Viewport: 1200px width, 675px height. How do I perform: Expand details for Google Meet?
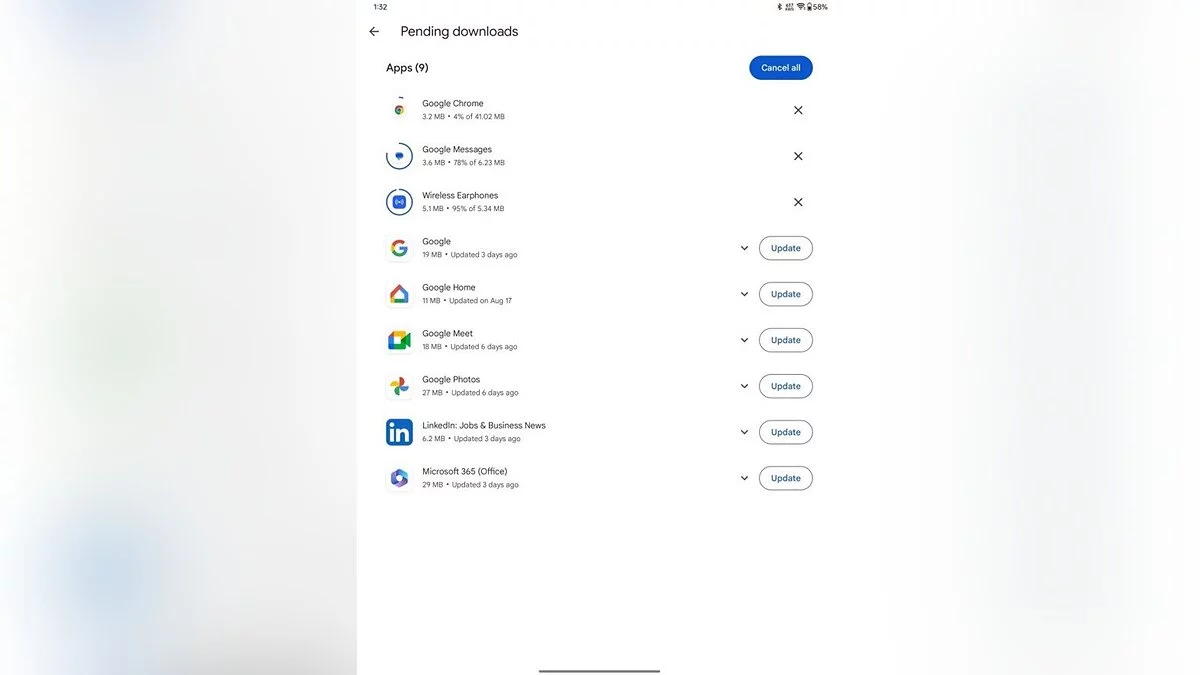pos(744,340)
